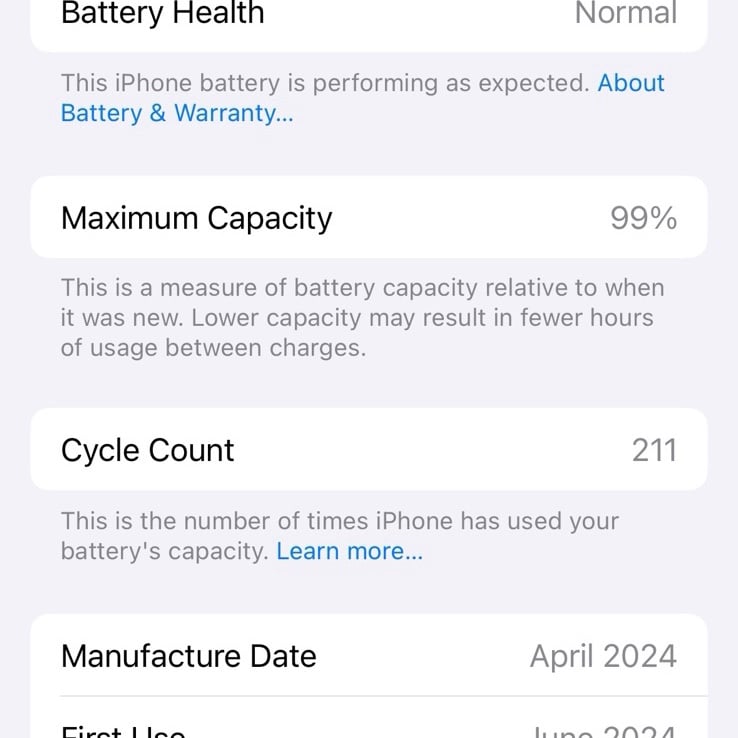Tap Learn more about cycle count
The width and height of the screenshot is (738, 738).
pyautogui.click(x=349, y=551)
